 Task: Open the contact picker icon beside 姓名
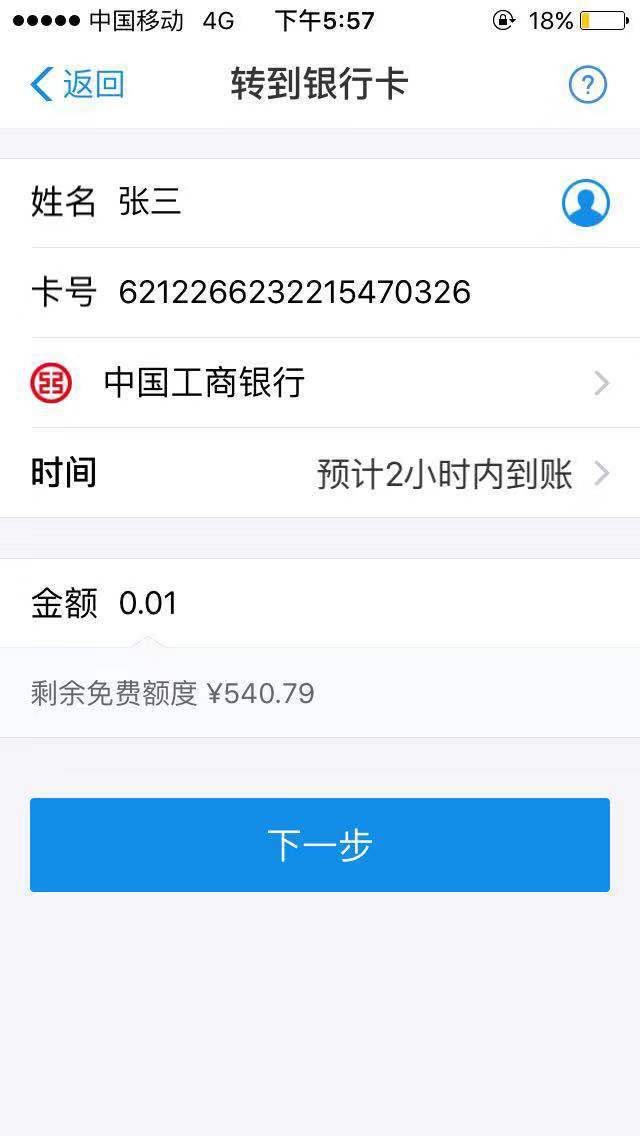pyautogui.click(x=586, y=203)
